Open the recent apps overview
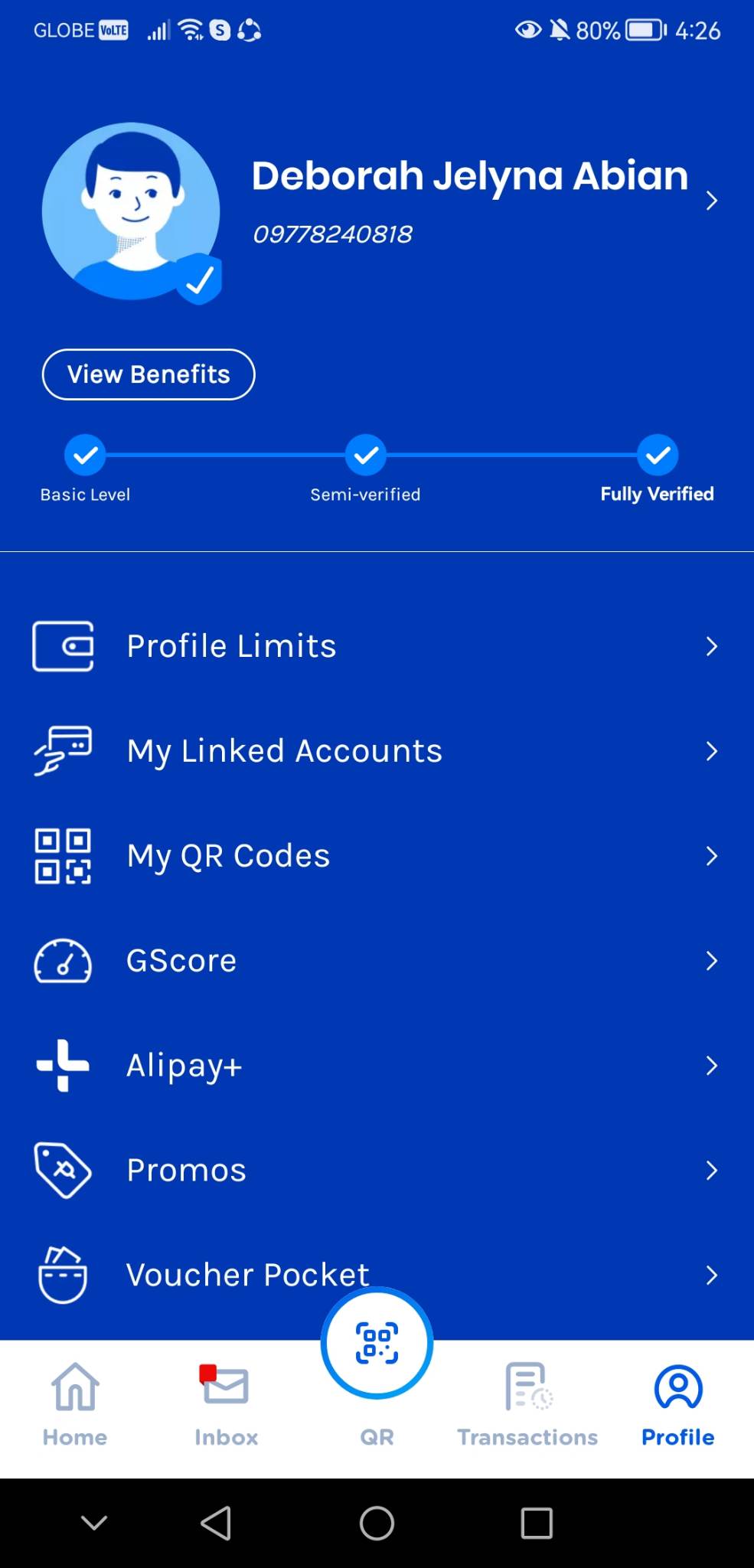Screen dimensions: 754x1568 [x=537, y=1523]
